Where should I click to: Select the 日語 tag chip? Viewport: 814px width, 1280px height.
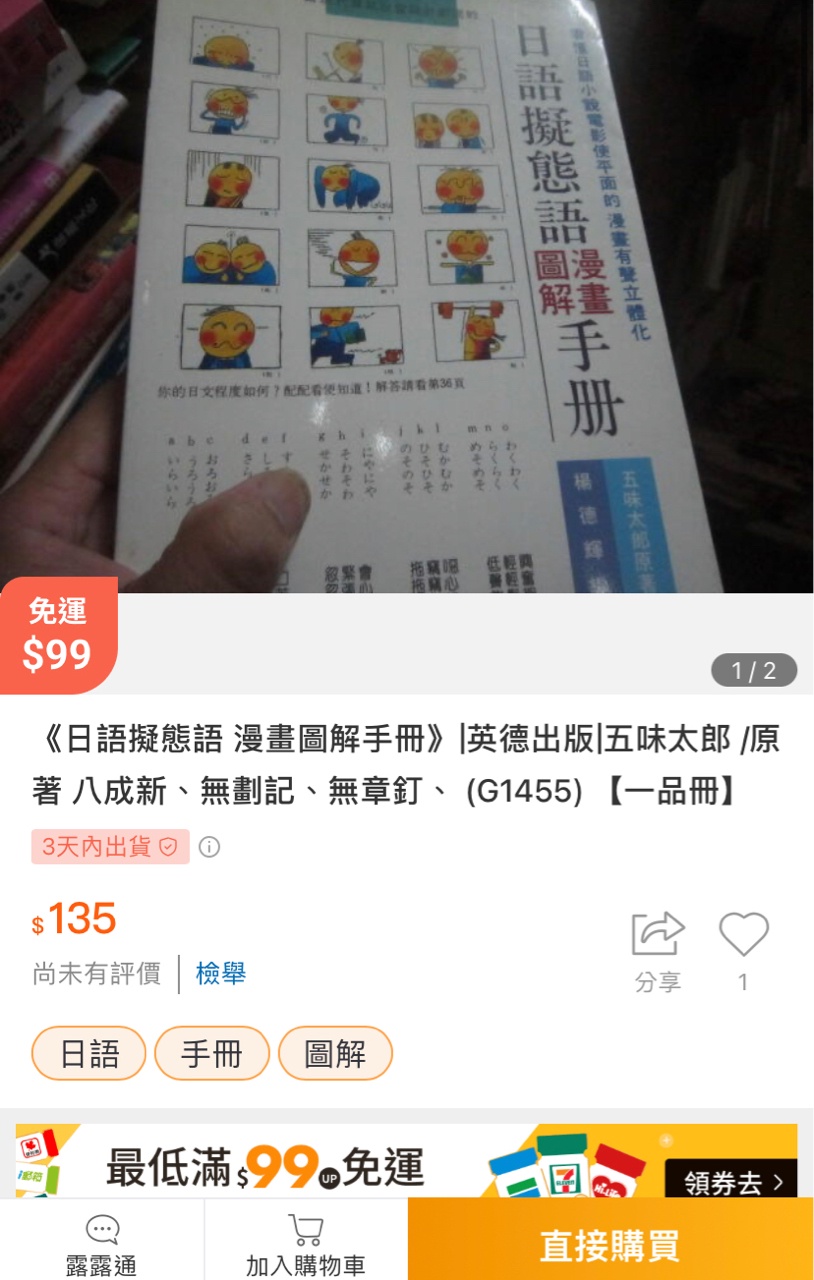click(x=89, y=1054)
